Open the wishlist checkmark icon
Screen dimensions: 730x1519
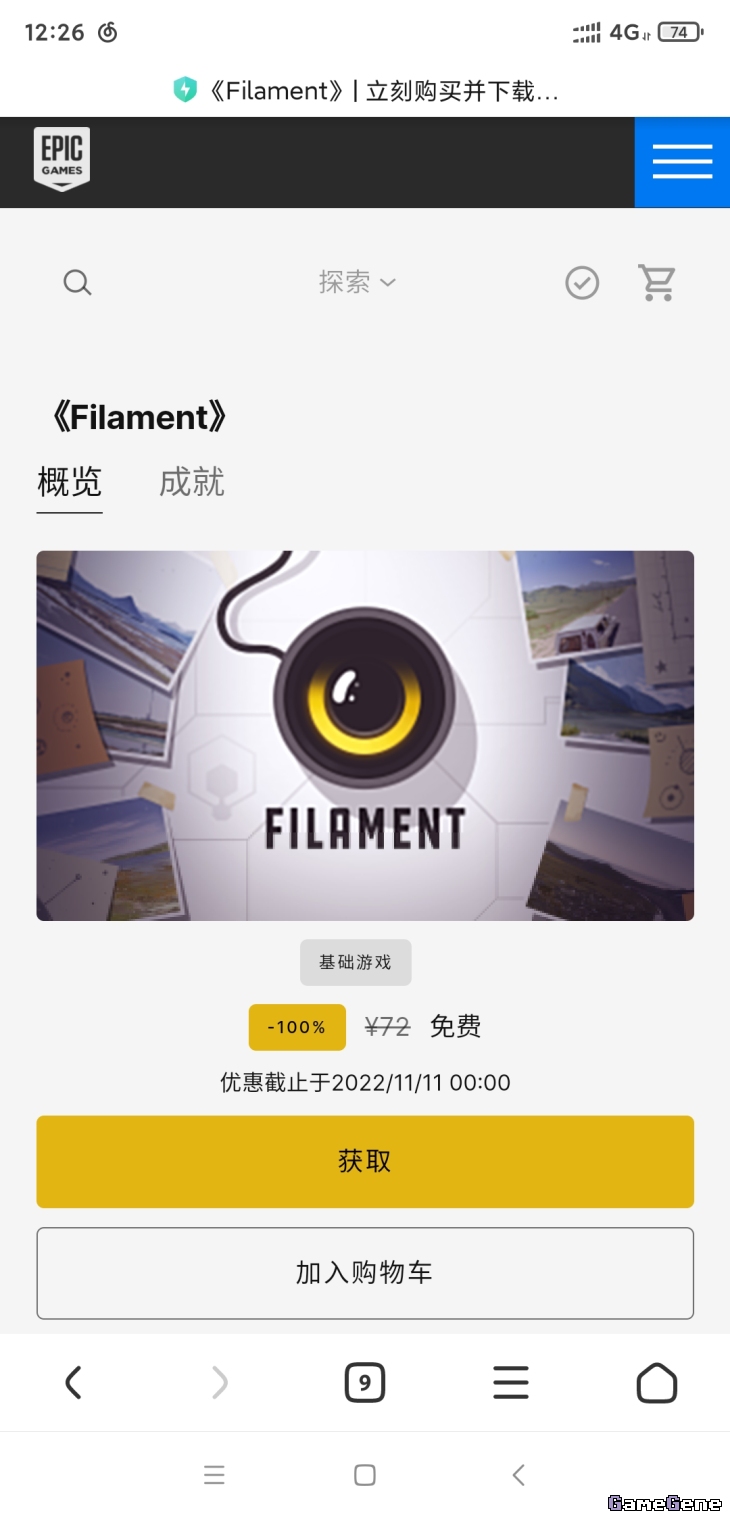coord(582,283)
